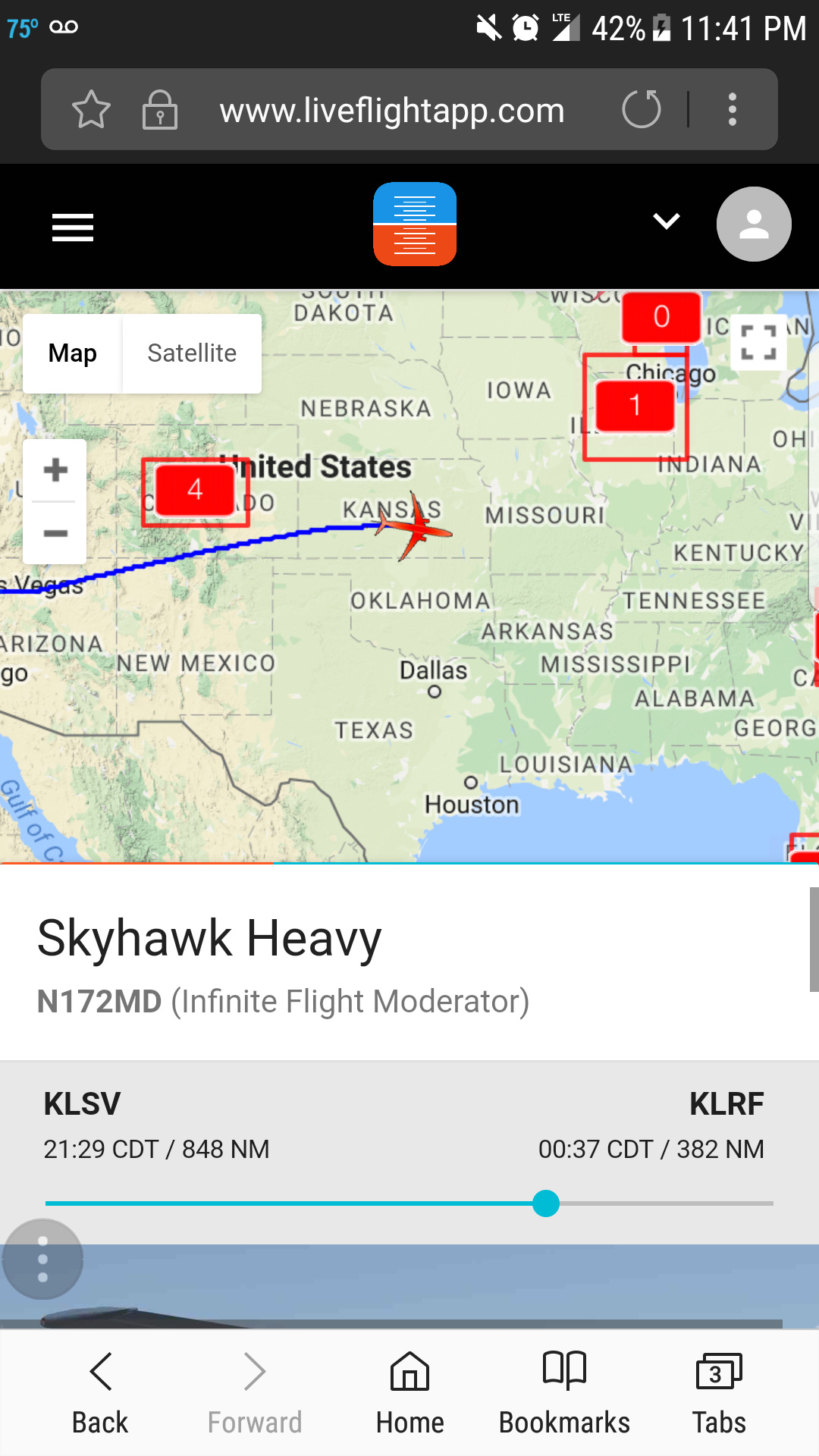
Task: Toggle fullscreen map view
Action: [x=759, y=343]
